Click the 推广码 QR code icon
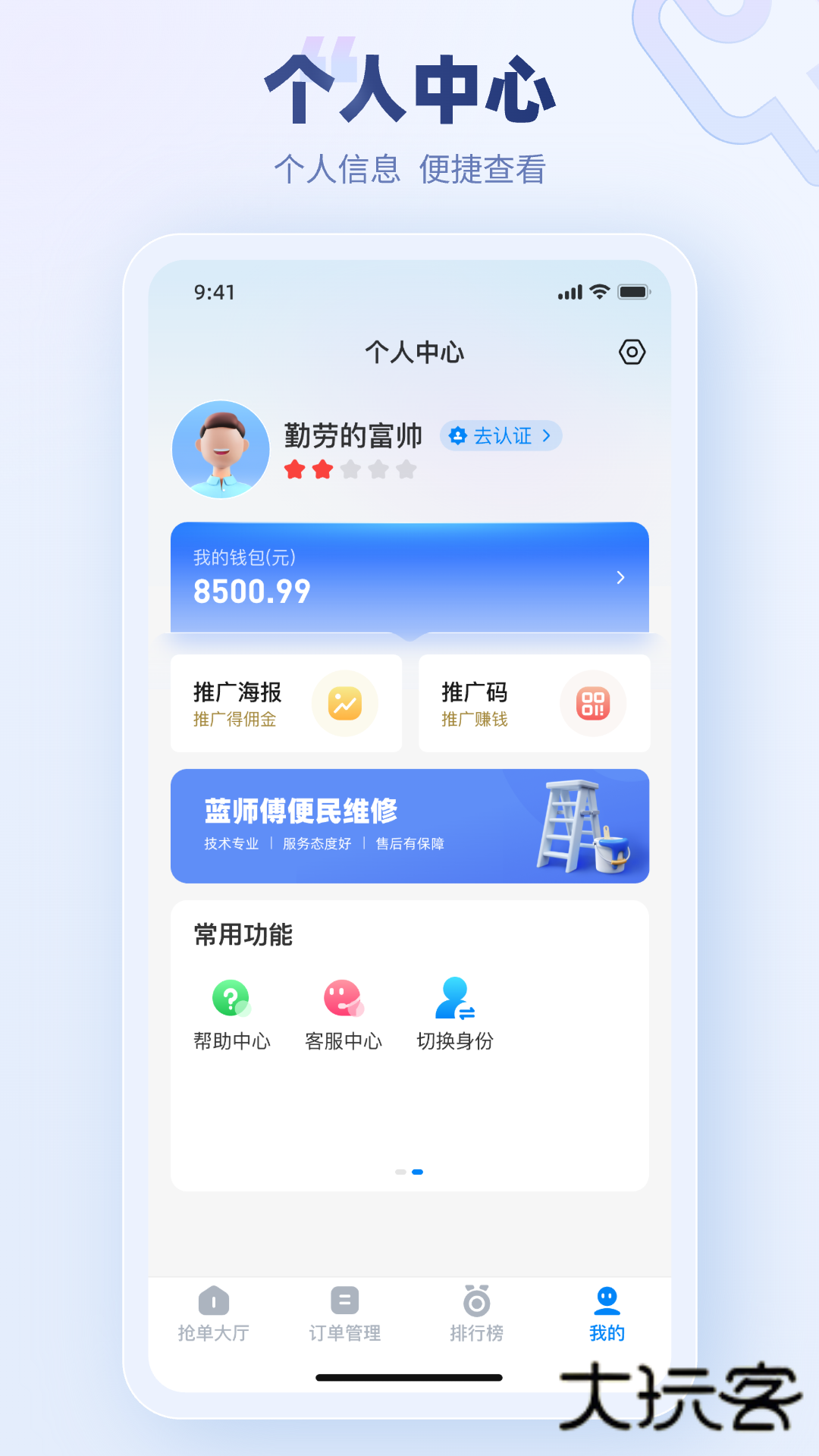The image size is (819, 1456). [595, 704]
